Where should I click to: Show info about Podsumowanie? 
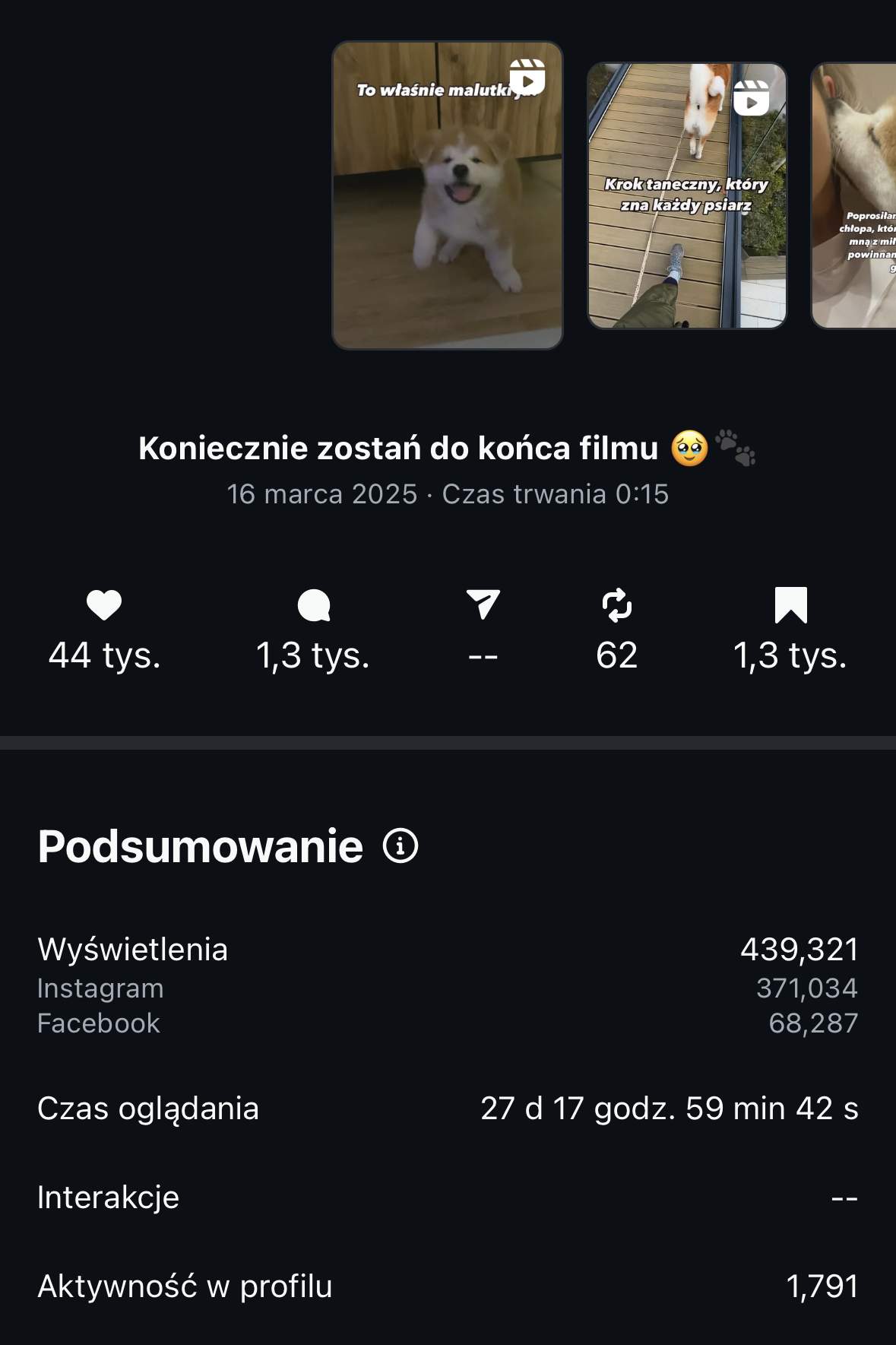pyautogui.click(x=401, y=846)
